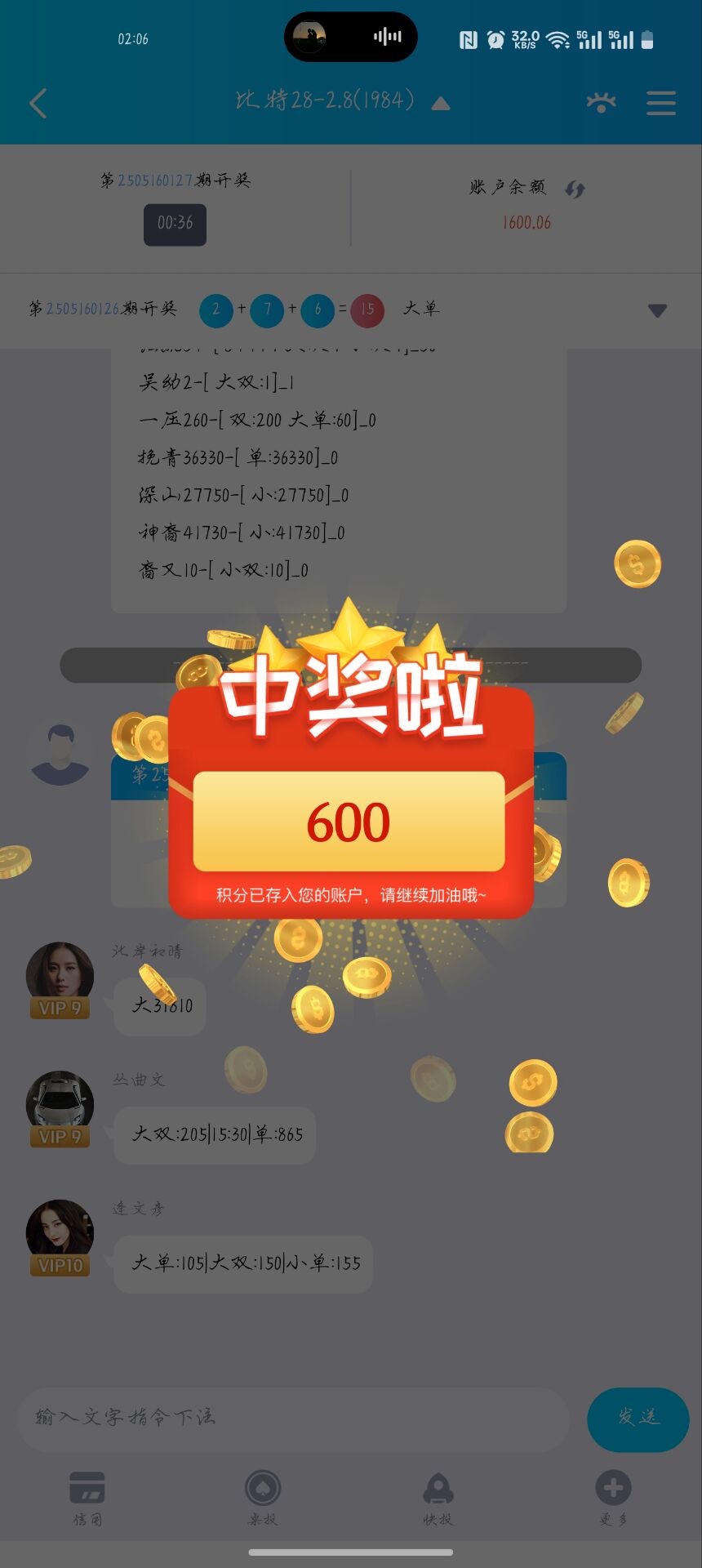Switch to the 信用 tab

click(87, 1497)
